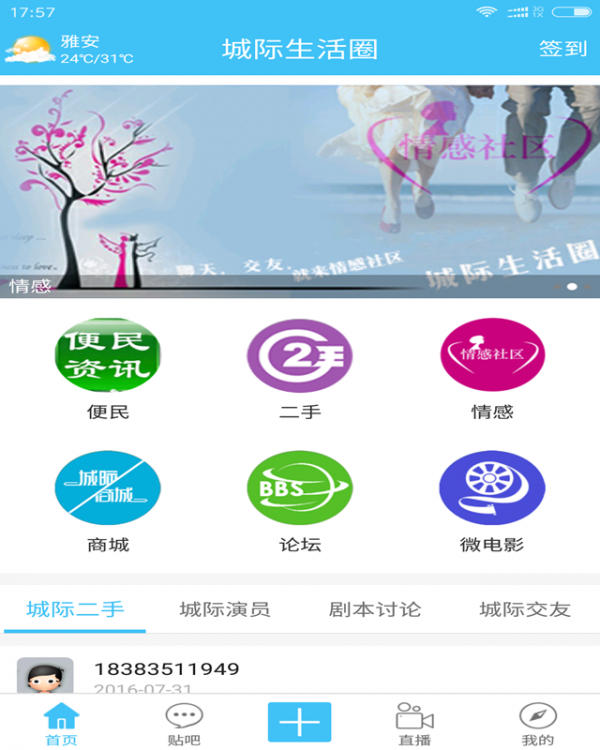Image resolution: width=600 pixels, height=750 pixels.
Task: Go to the 直播 live tab
Action: pyautogui.click(x=414, y=724)
